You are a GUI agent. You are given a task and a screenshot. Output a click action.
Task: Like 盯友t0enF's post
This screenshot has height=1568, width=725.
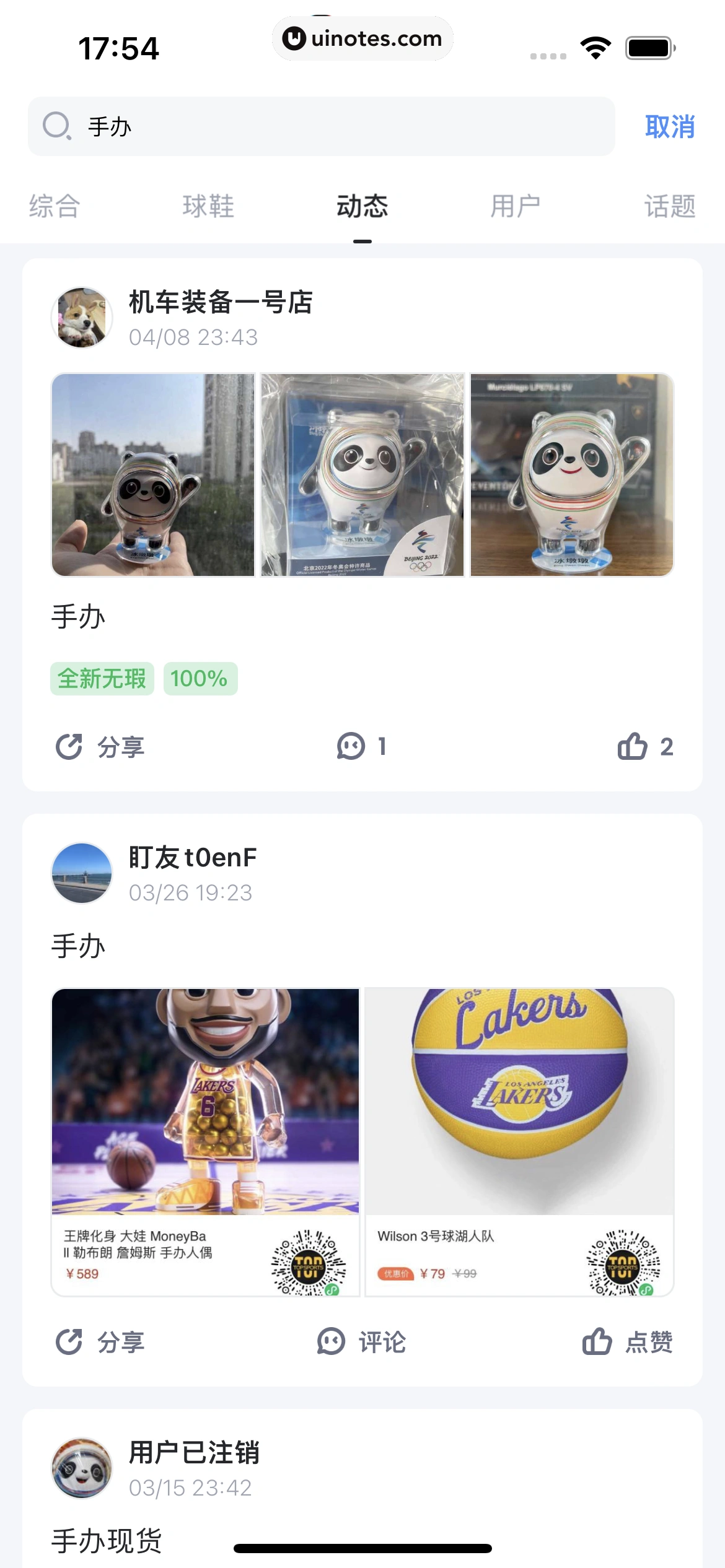(x=627, y=1342)
